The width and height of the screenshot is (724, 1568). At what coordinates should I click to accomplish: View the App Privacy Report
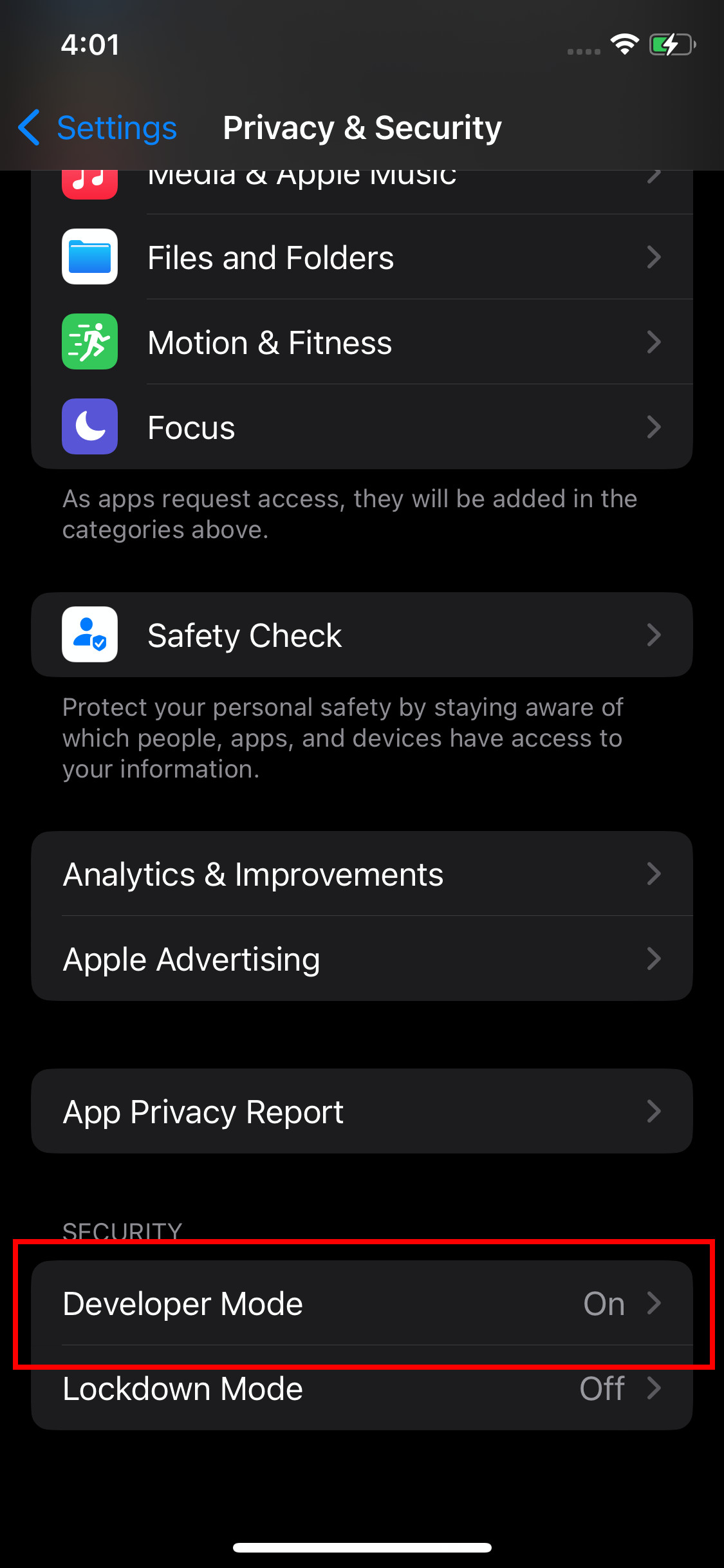[x=362, y=1112]
